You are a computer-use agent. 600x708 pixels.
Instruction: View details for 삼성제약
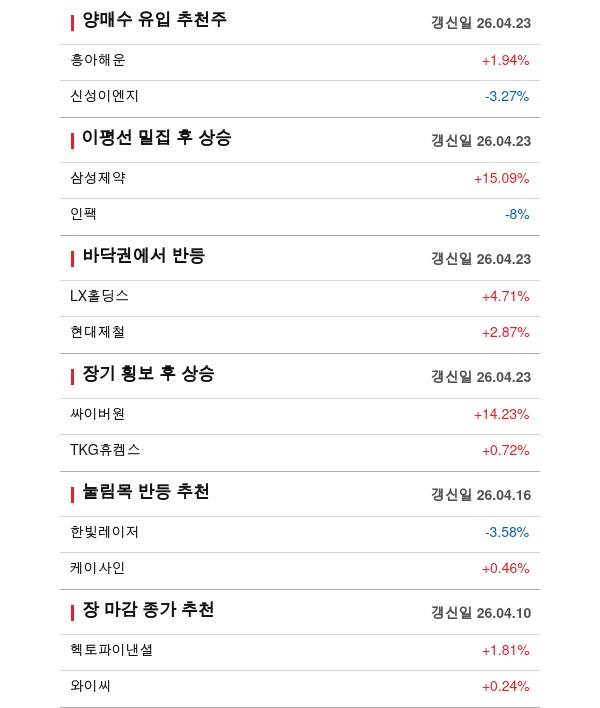coord(98,178)
